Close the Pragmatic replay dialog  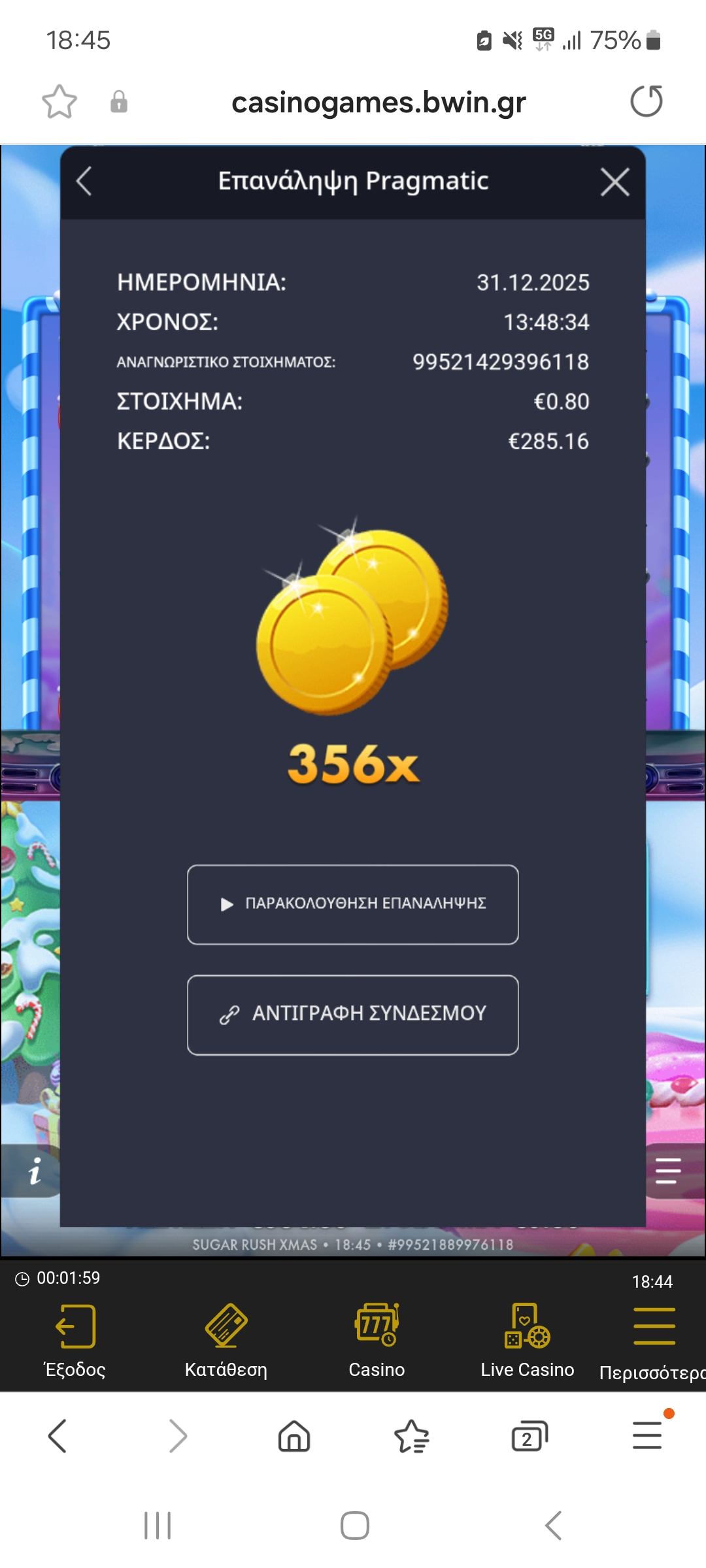pyautogui.click(x=614, y=182)
